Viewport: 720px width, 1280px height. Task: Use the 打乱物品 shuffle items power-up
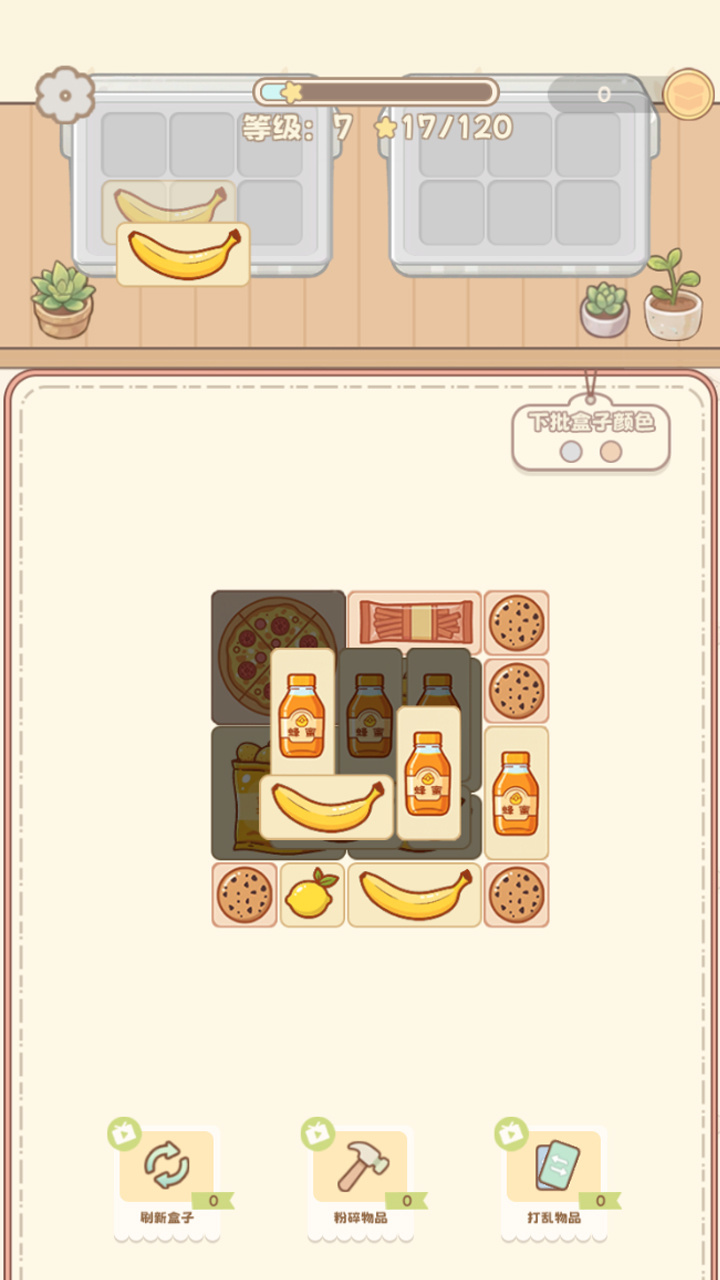[554, 1168]
